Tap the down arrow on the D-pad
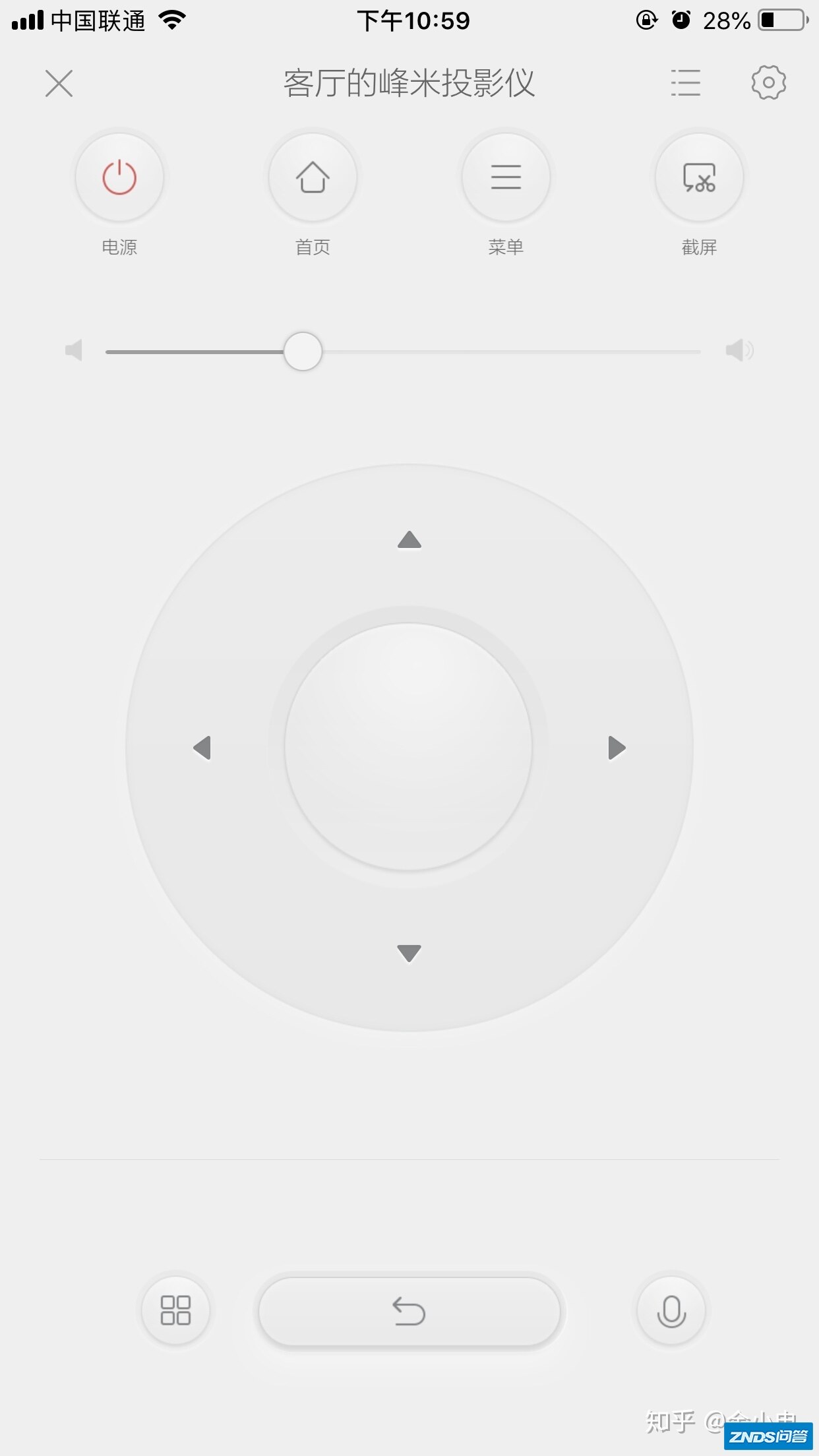The width and height of the screenshot is (819, 1456). point(409,953)
